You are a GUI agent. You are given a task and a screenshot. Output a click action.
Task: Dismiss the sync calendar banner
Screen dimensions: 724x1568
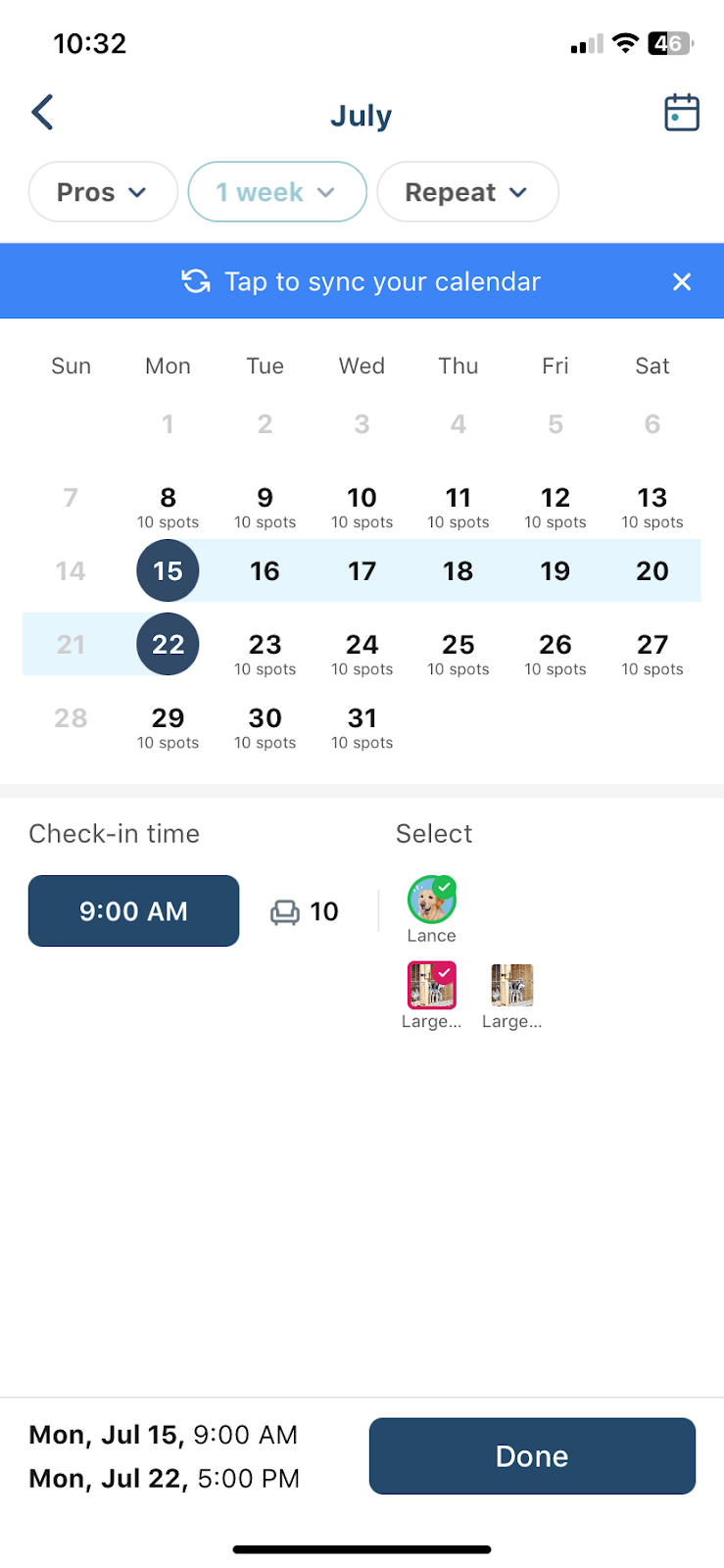pos(682,282)
